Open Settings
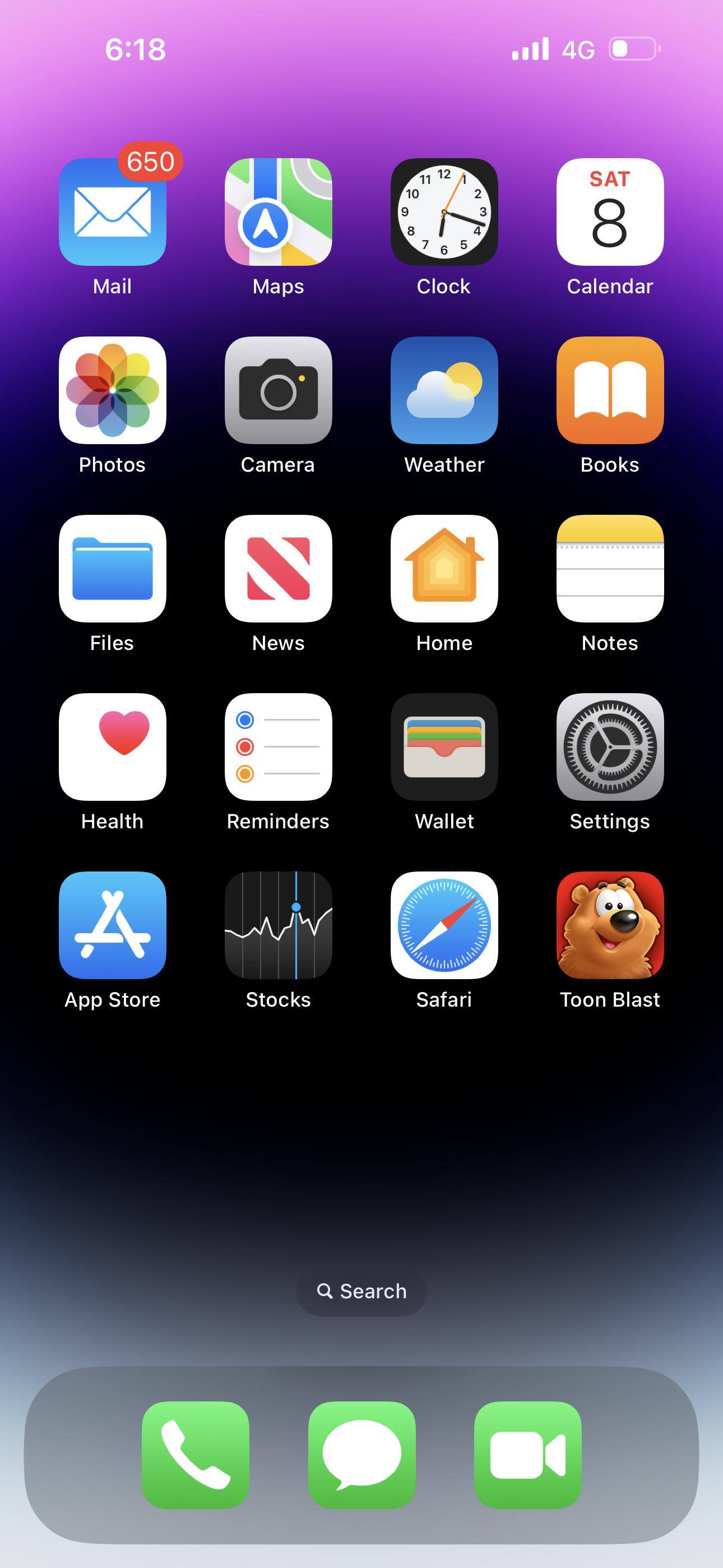Image resolution: width=723 pixels, height=1568 pixels. 610,747
